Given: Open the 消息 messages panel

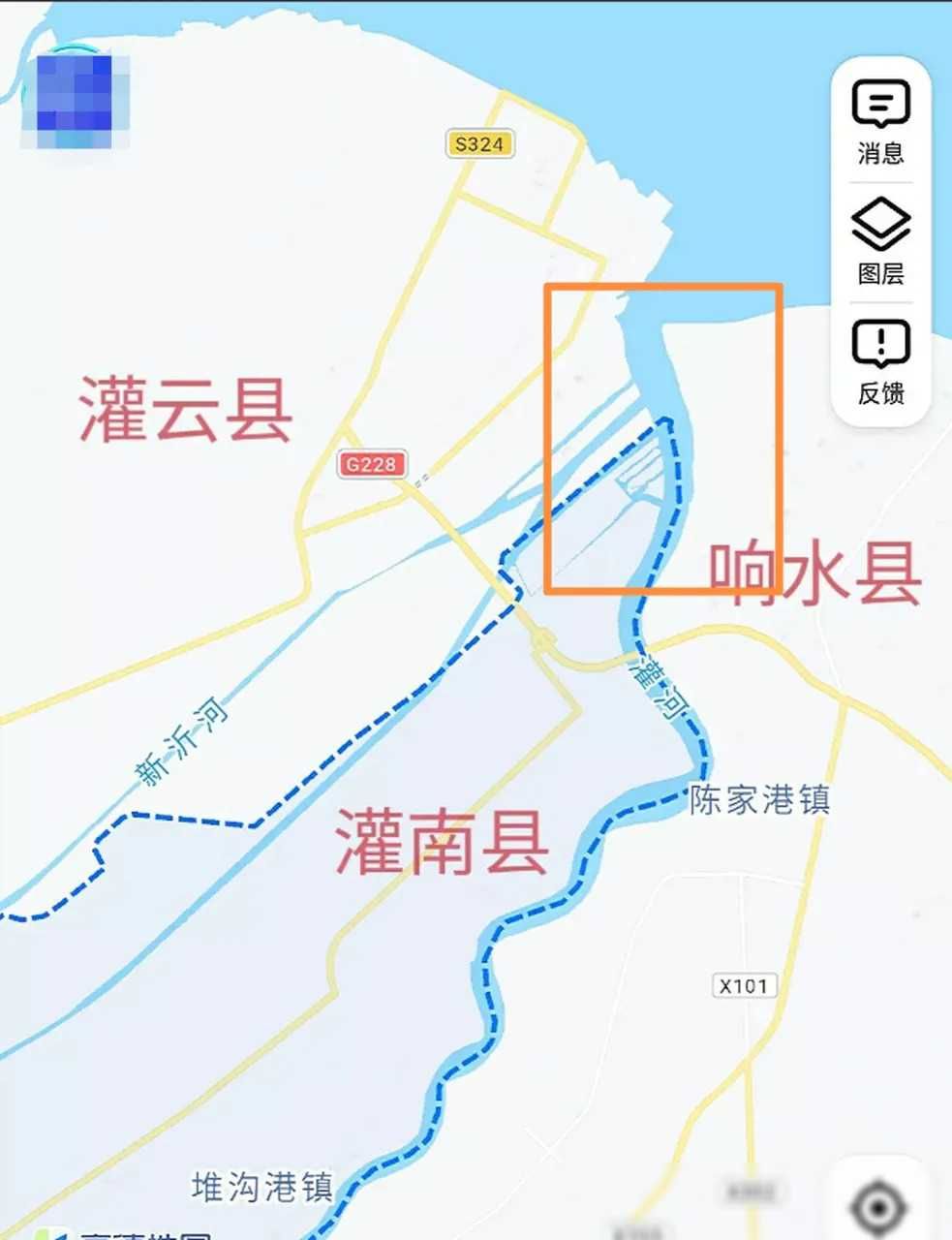Looking at the screenshot, I should point(880,121).
